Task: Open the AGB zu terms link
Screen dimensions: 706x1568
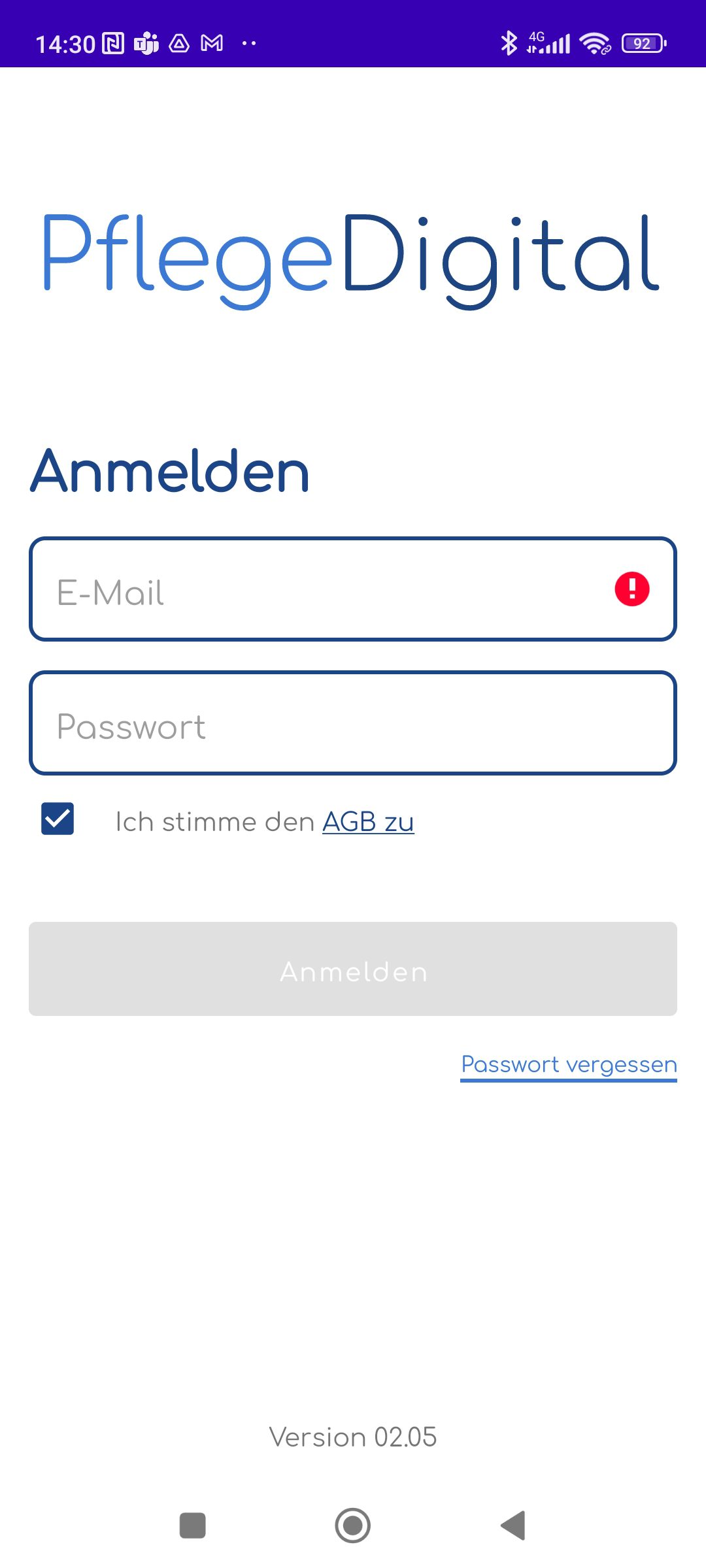Action: coord(368,822)
